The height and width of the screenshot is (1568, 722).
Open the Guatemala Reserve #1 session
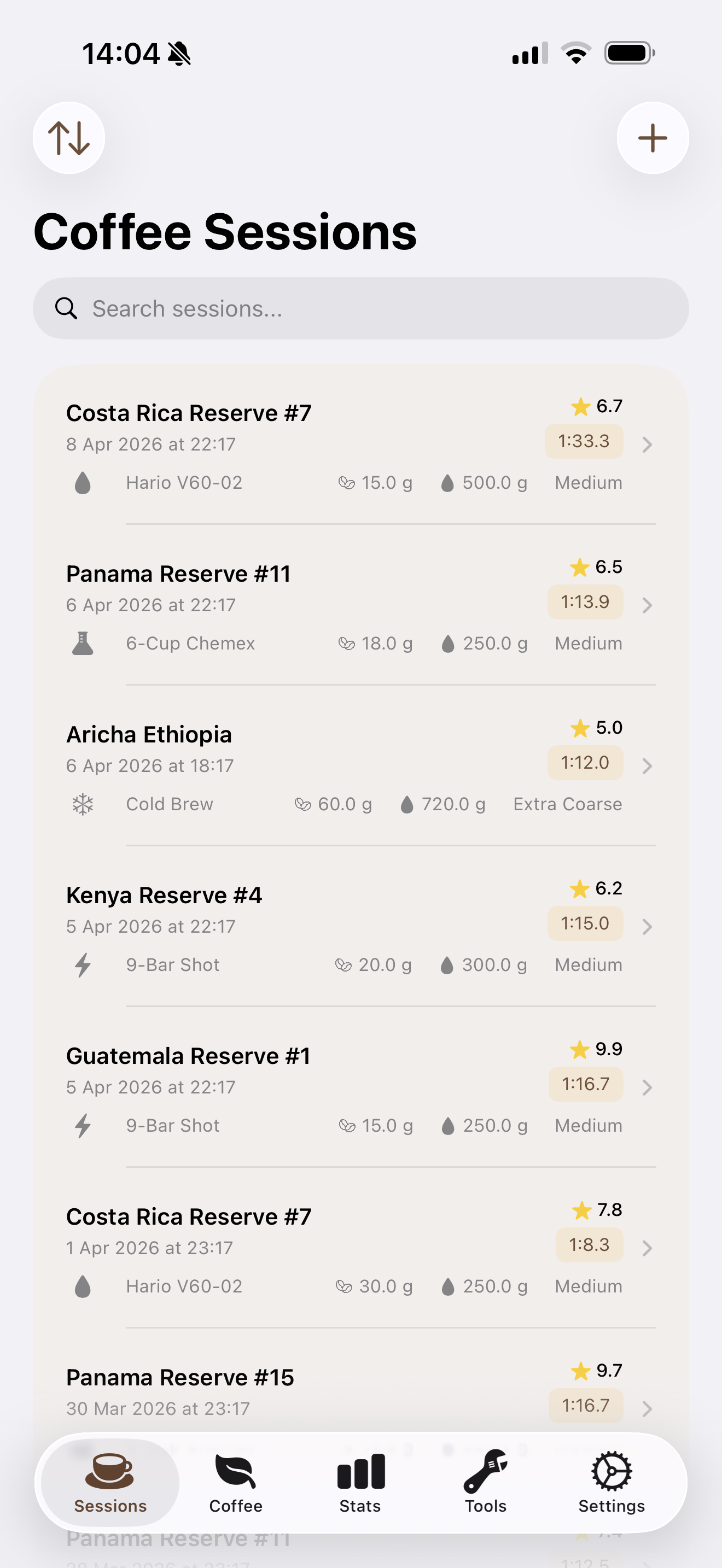647,1087
